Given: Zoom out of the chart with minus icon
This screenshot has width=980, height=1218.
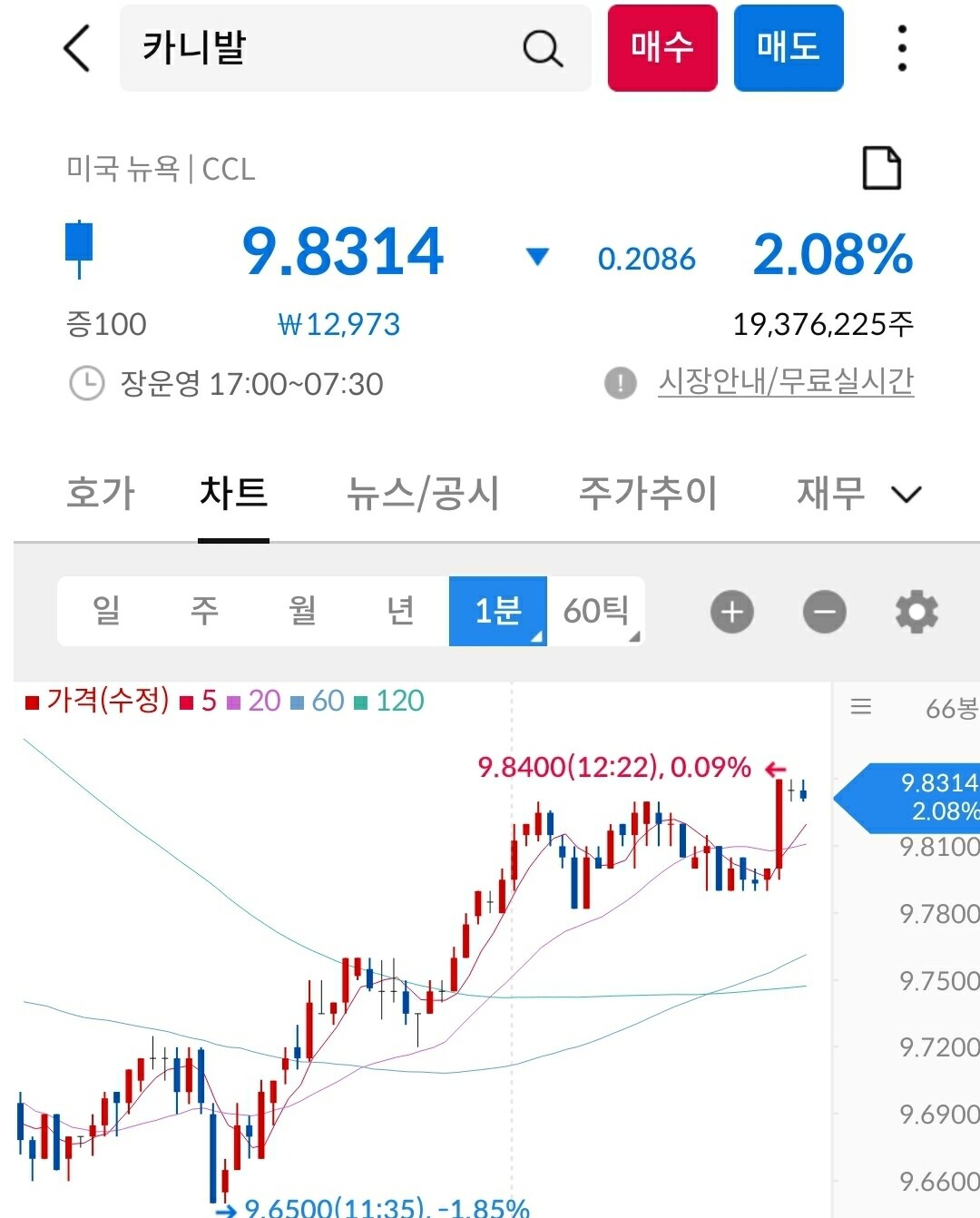Looking at the screenshot, I should [x=823, y=612].
